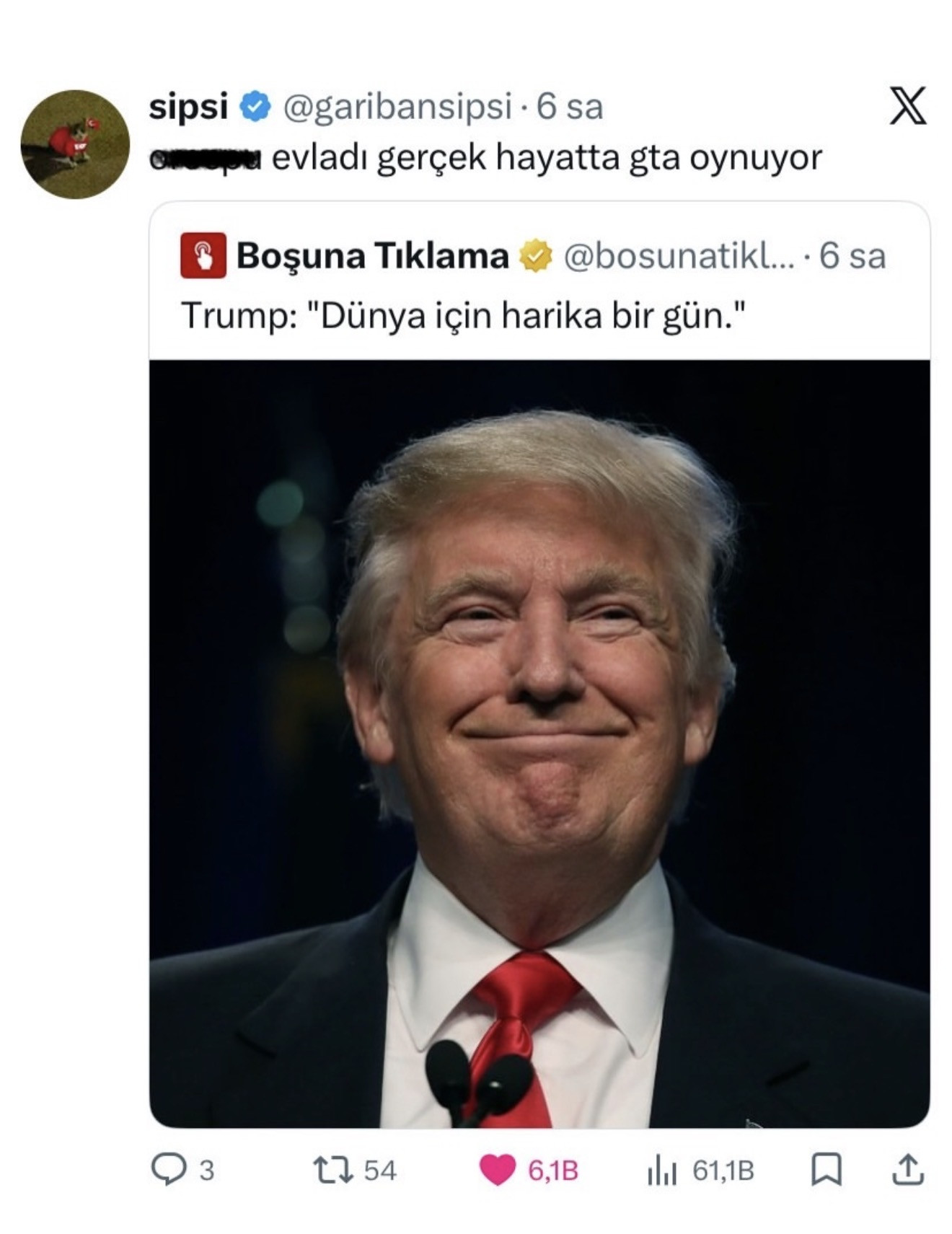
Task: Like sipsi's post via the heart
Action: [x=498, y=1169]
